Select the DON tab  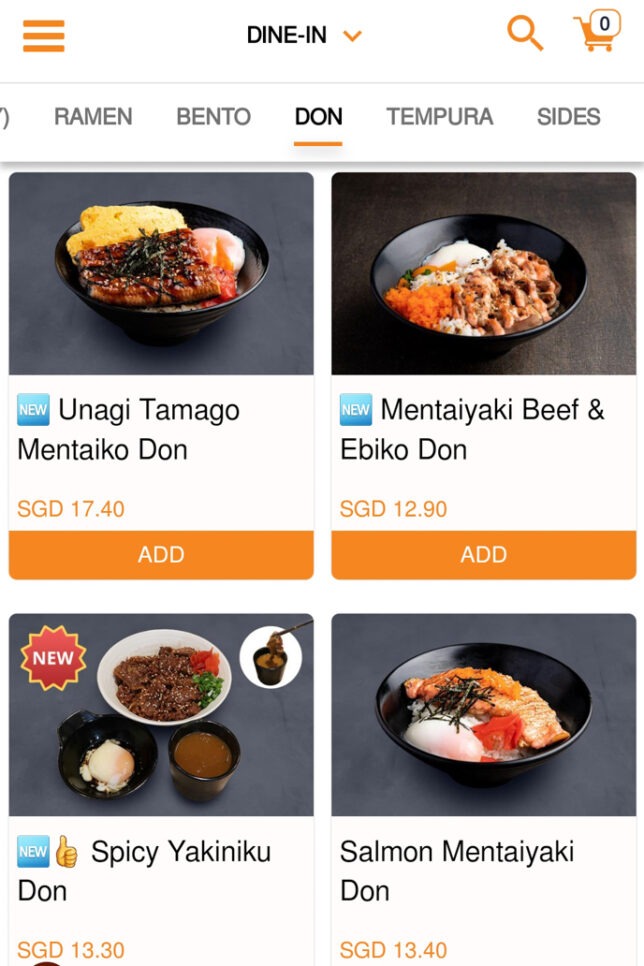tap(318, 117)
